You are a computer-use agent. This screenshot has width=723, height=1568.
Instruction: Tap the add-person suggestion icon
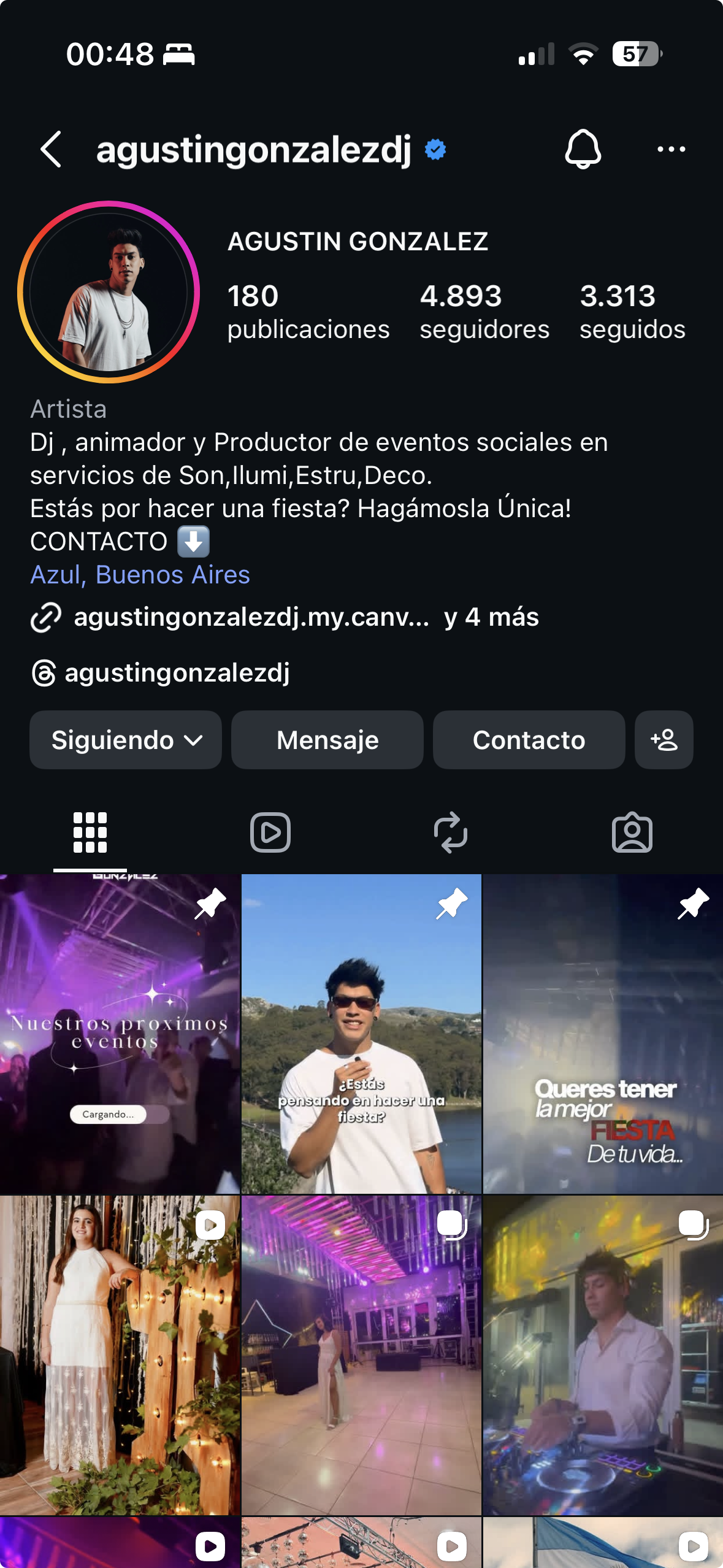click(664, 740)
